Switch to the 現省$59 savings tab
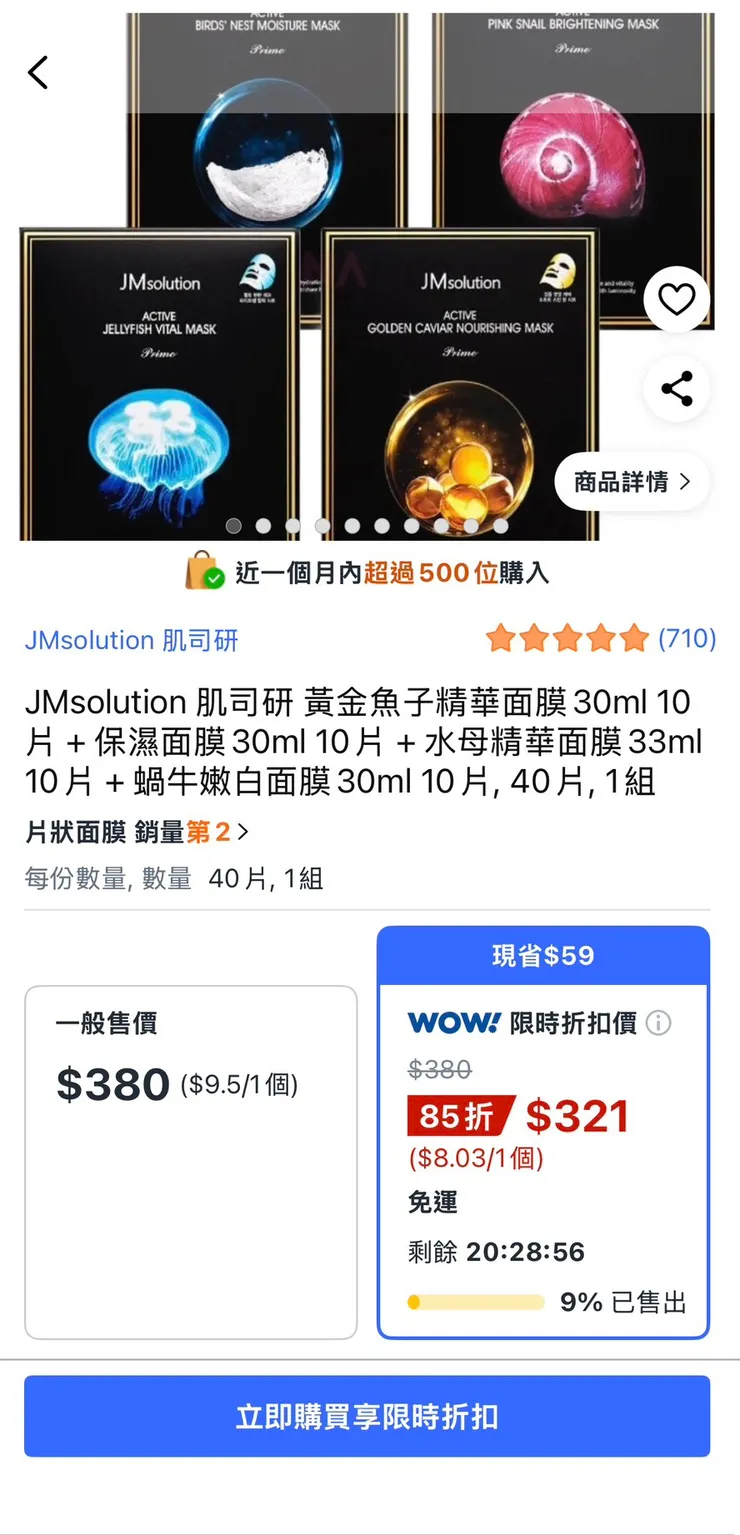740x1535 pixels. [x=542, y=955]
